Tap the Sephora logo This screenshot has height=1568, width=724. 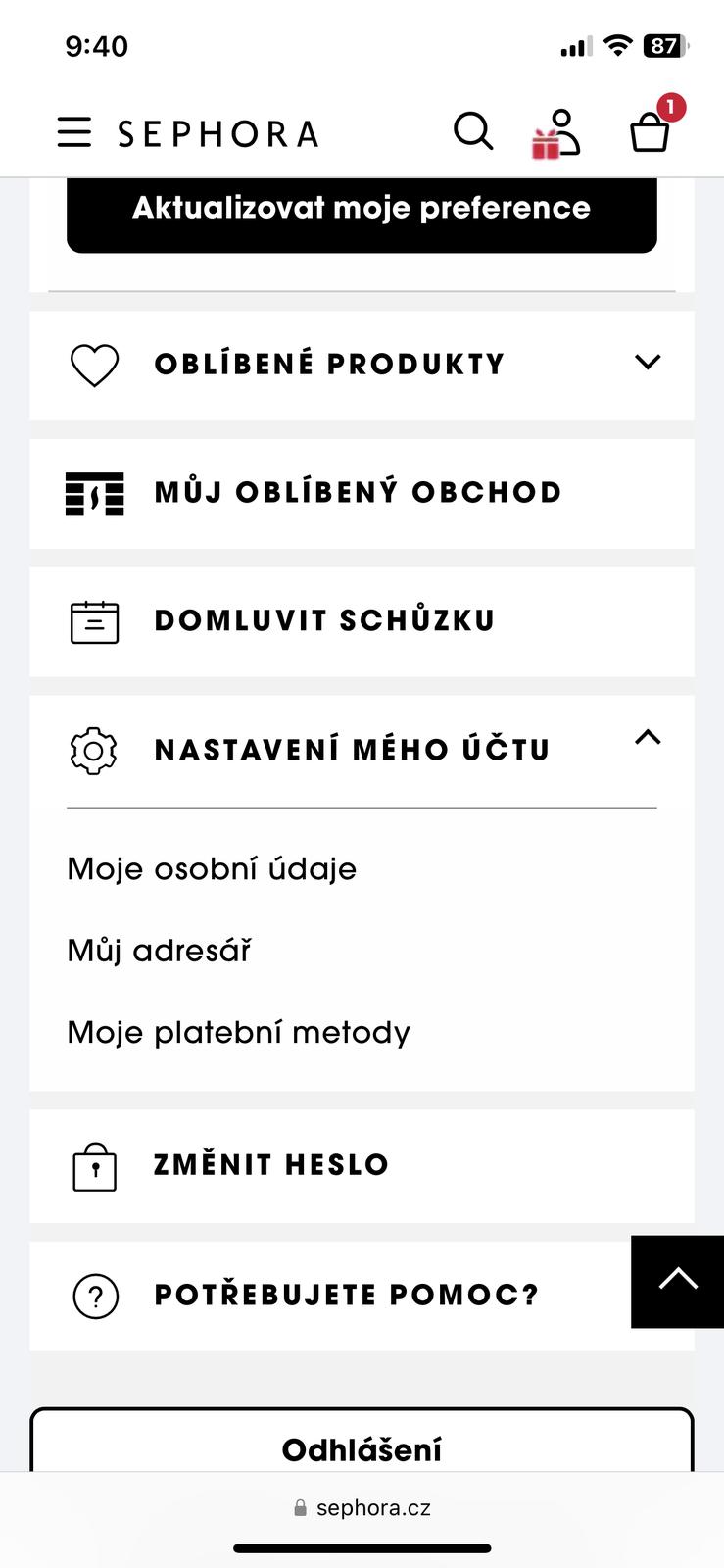(x=218, y=133)
